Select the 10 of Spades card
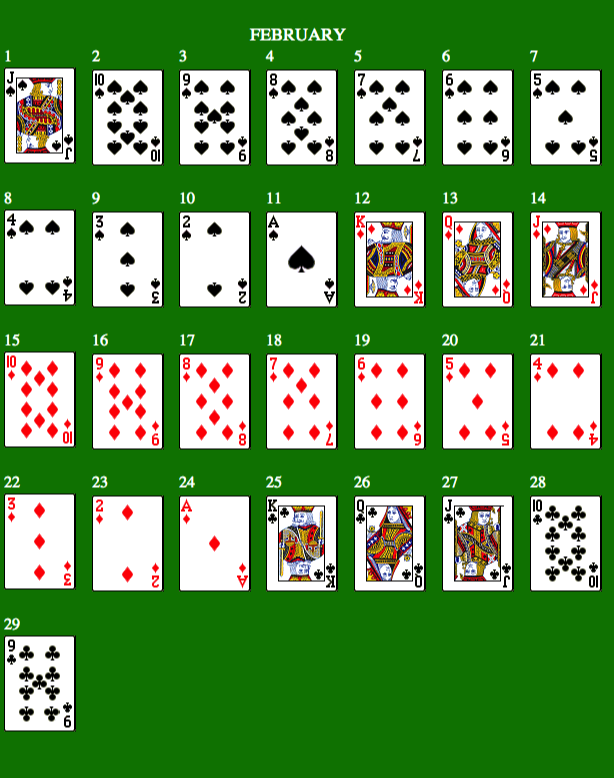The image size is (614, 778). (127, 116)
